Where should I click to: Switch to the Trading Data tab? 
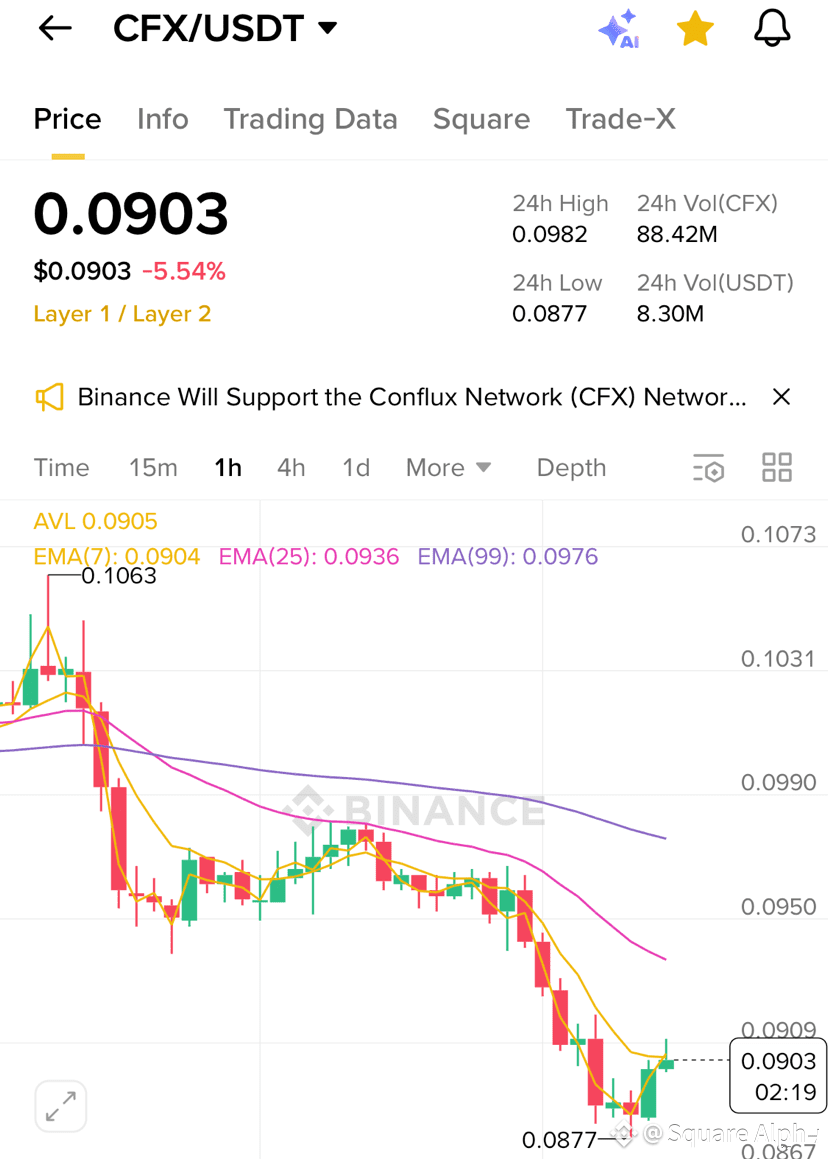coord(310,119)
